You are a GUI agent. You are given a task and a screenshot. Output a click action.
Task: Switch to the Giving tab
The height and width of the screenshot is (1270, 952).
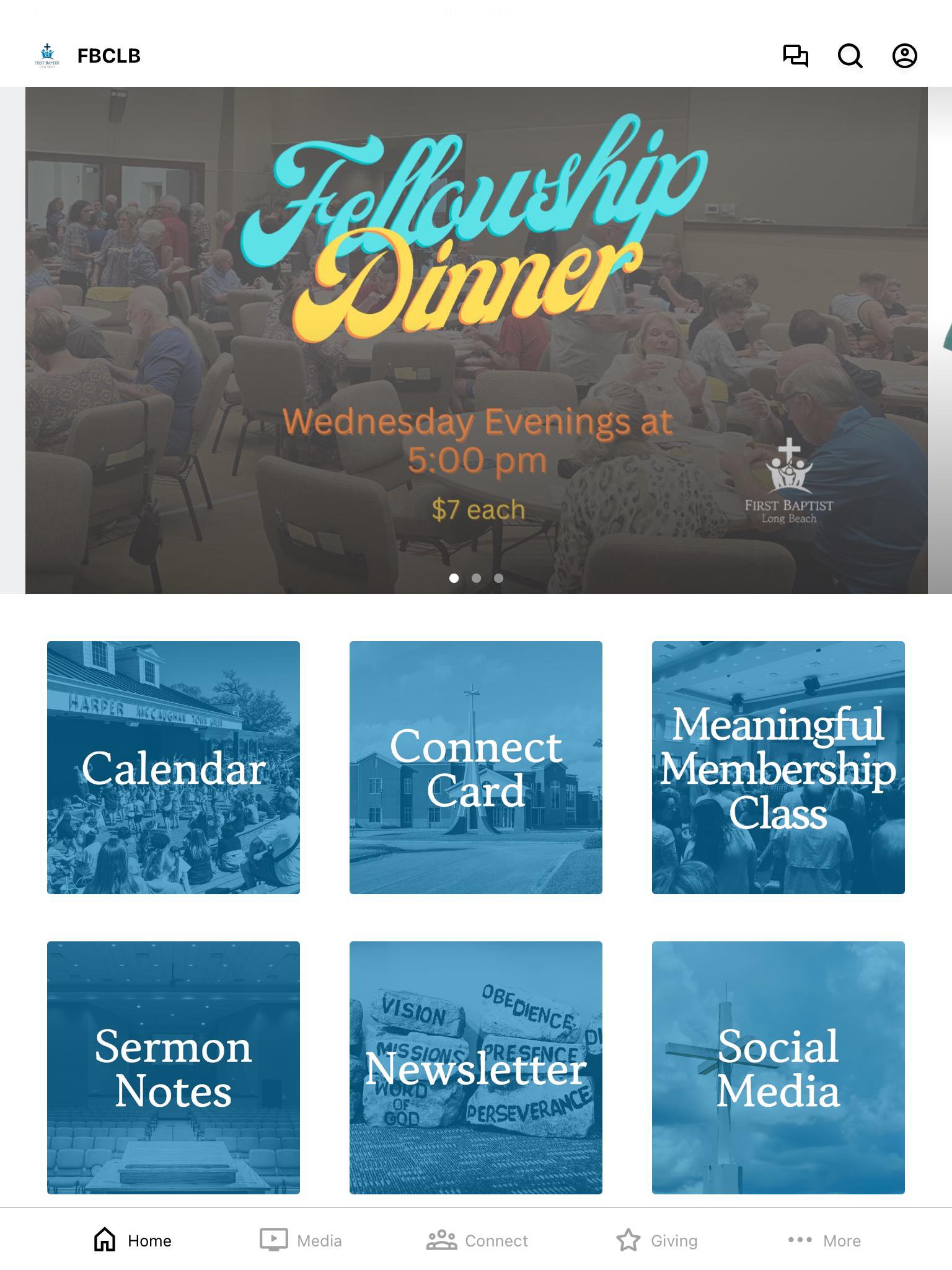pyautogui.click(x=657, y=1240)
